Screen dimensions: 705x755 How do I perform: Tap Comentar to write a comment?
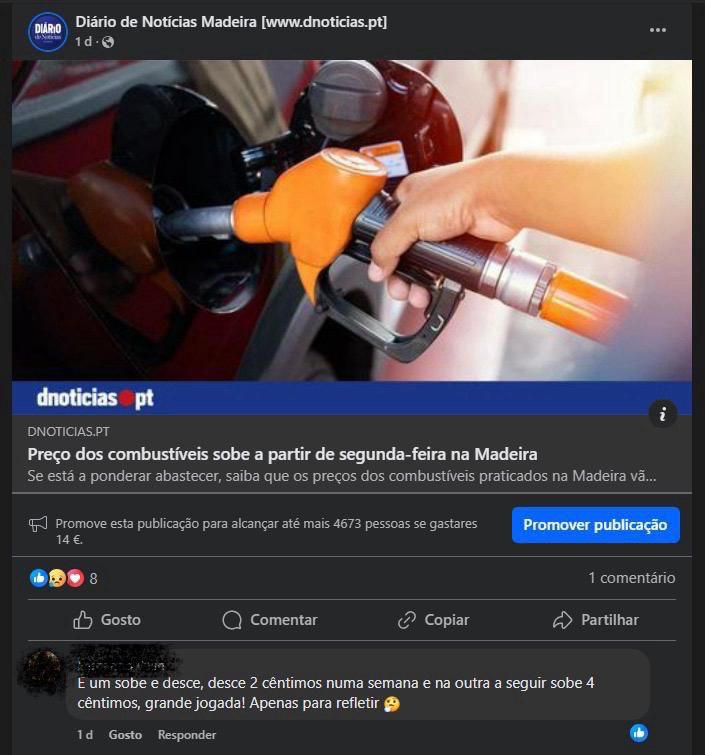(x=270, y=620)
